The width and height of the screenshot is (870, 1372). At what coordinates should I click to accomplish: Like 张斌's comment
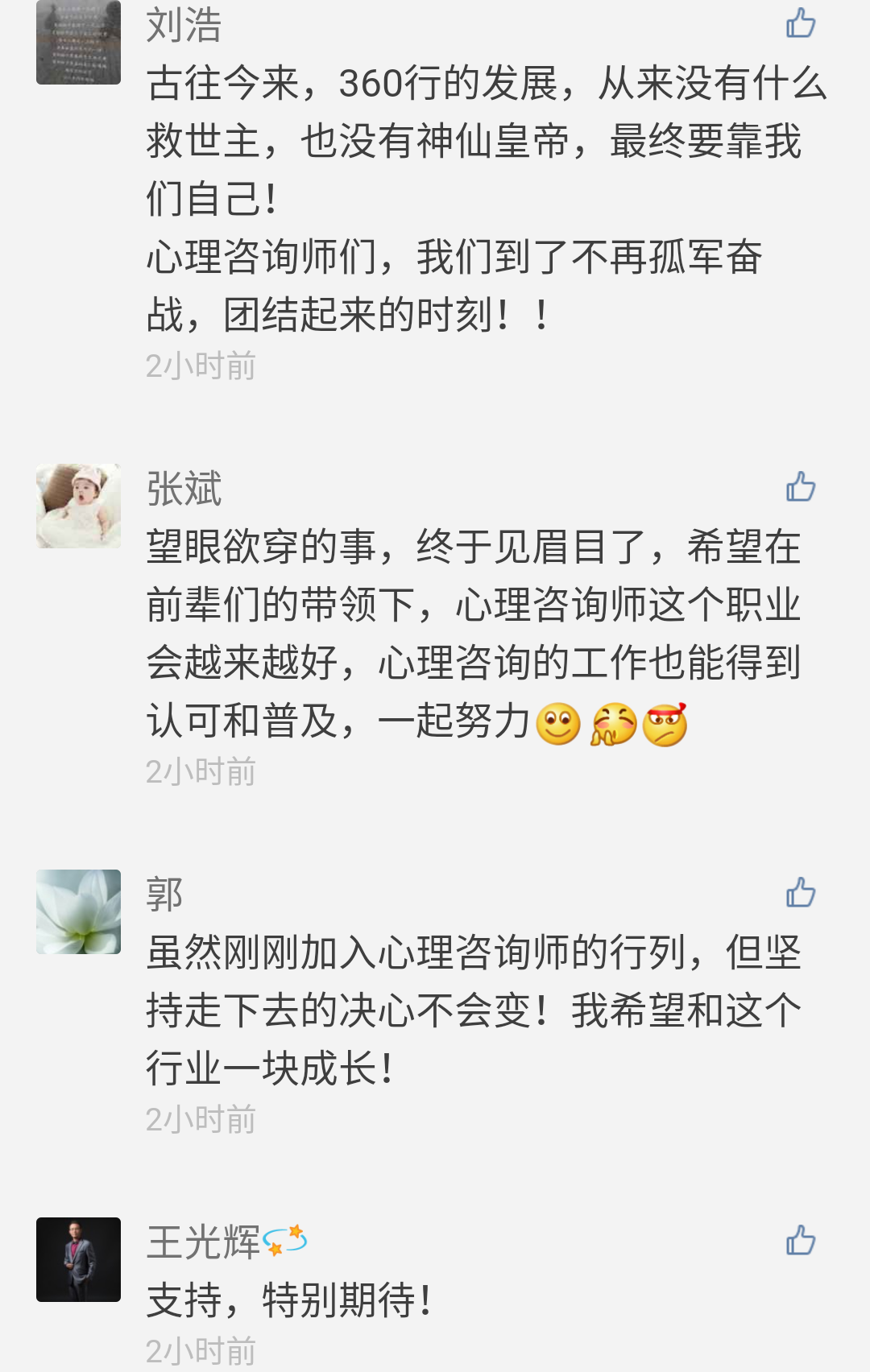coord(801,486)
